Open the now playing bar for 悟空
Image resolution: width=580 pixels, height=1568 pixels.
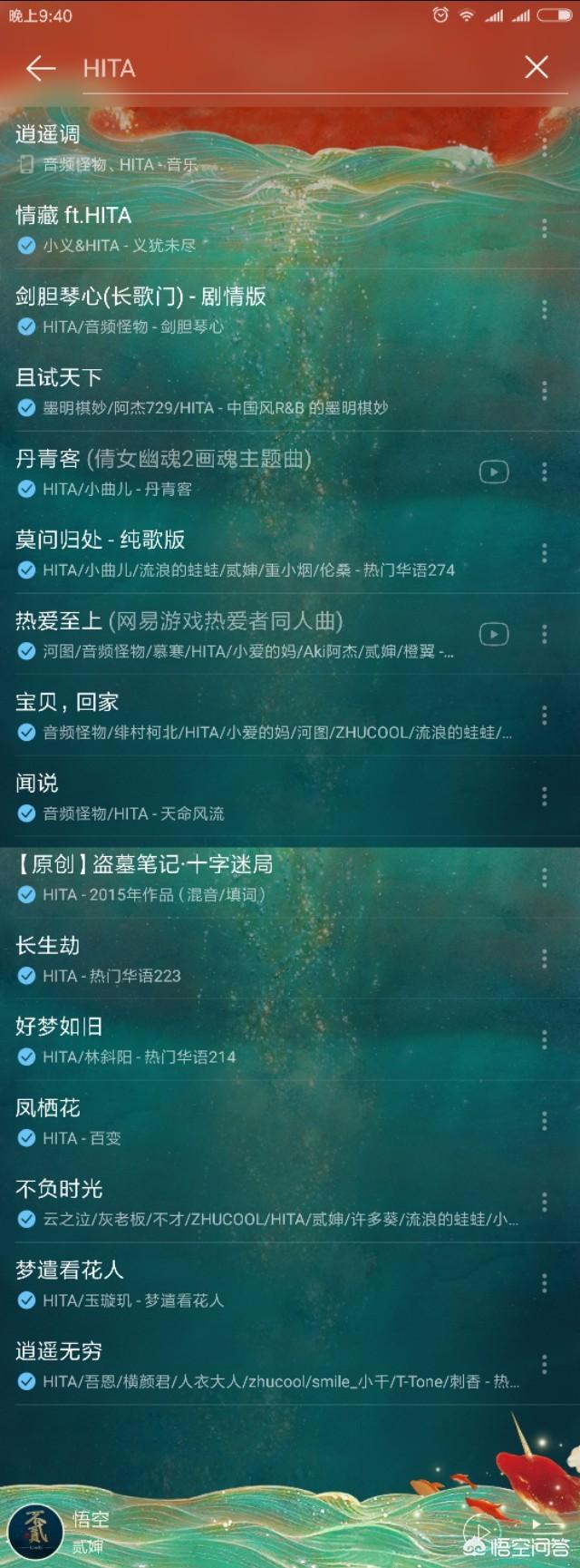227,1532
